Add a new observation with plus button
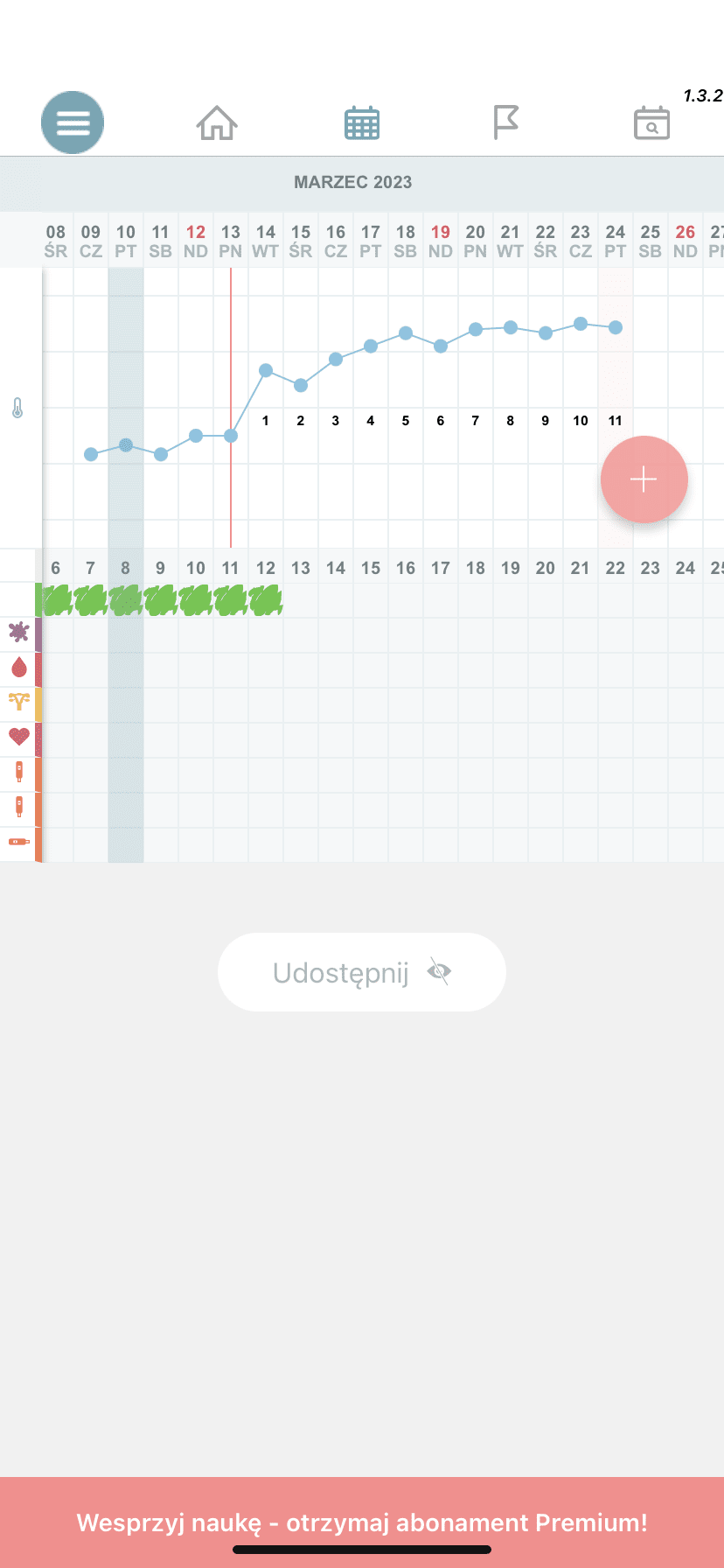This screenshot has height=1568, width=724. tap(644, 479)
